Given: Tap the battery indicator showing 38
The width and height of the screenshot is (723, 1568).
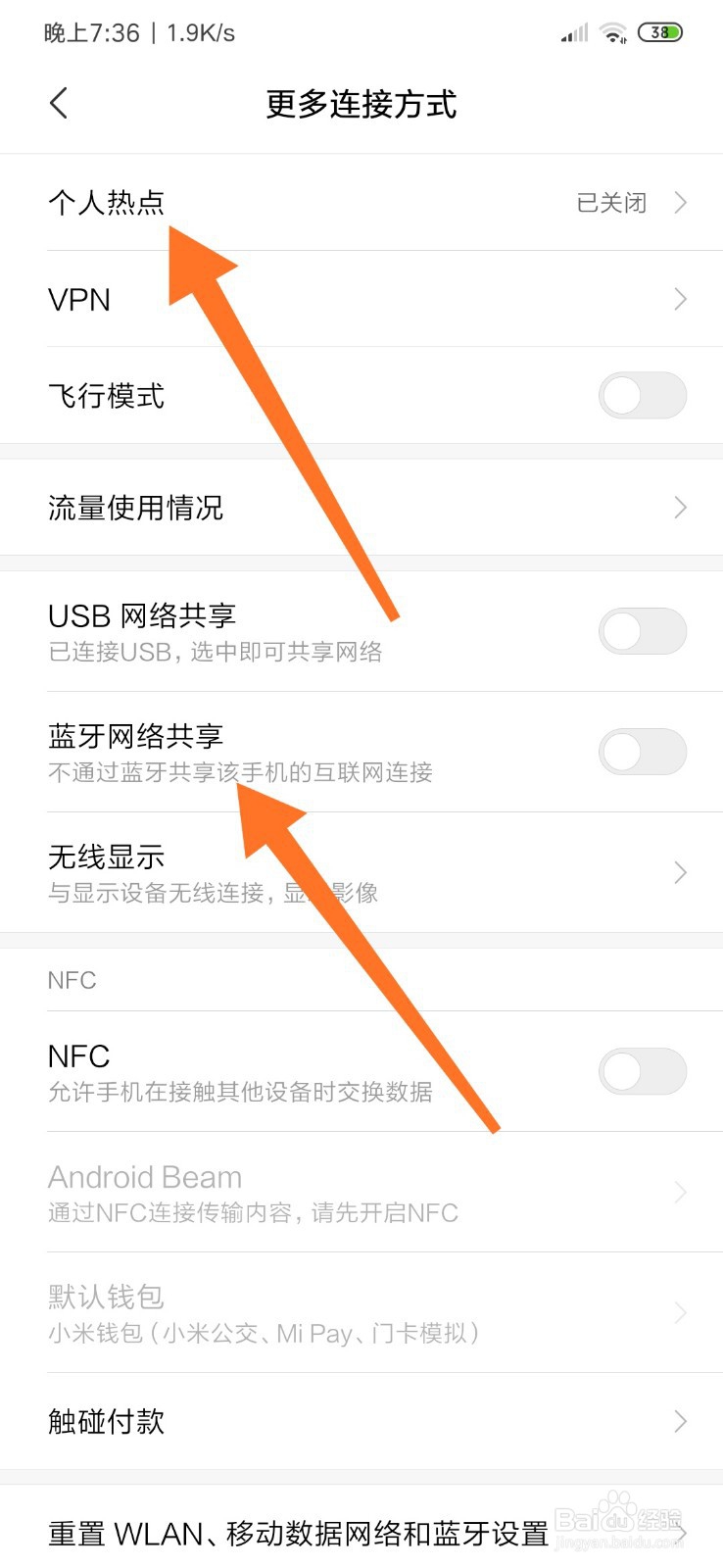Looking at the screenshot, I should coord(661,32).
